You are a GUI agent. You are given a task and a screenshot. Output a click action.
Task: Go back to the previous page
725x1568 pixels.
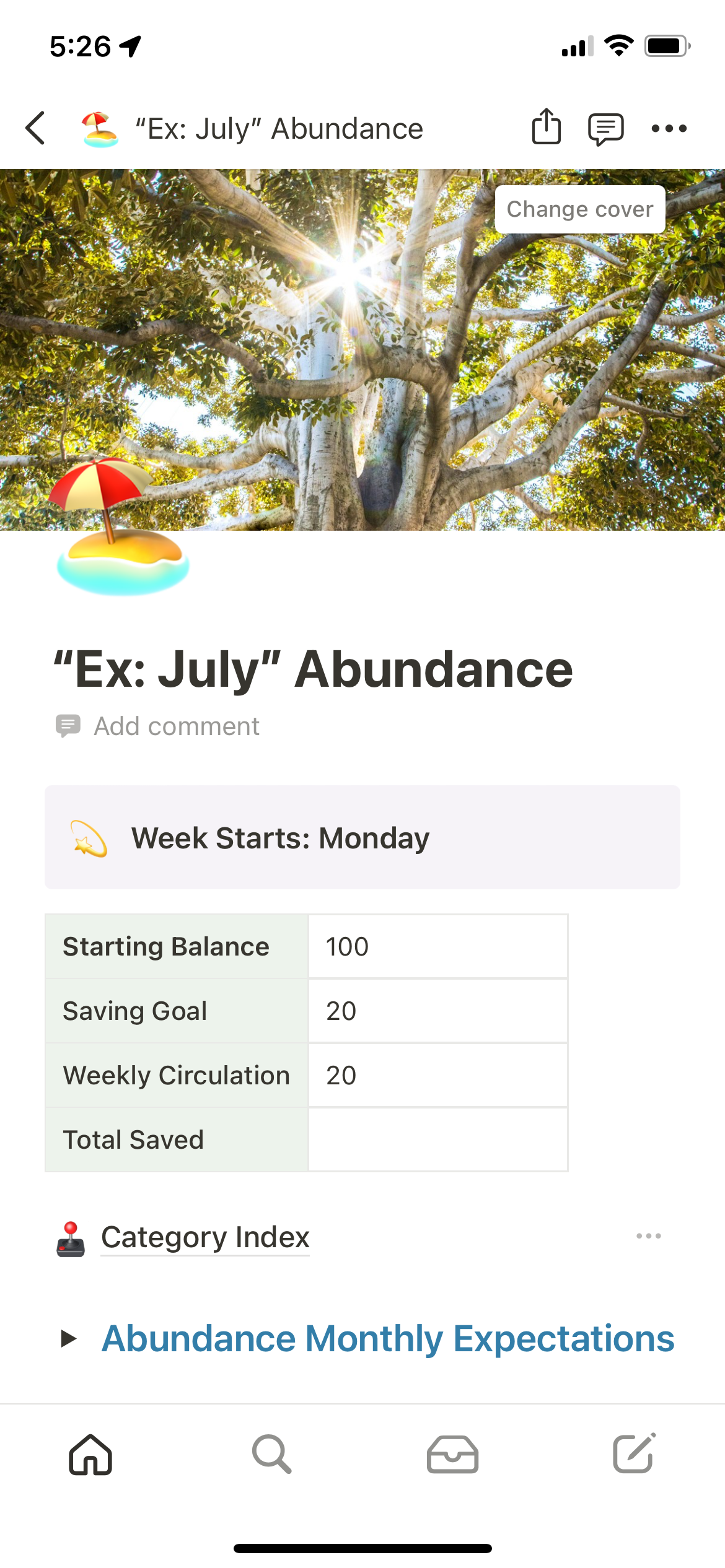(x=36, y=128)
